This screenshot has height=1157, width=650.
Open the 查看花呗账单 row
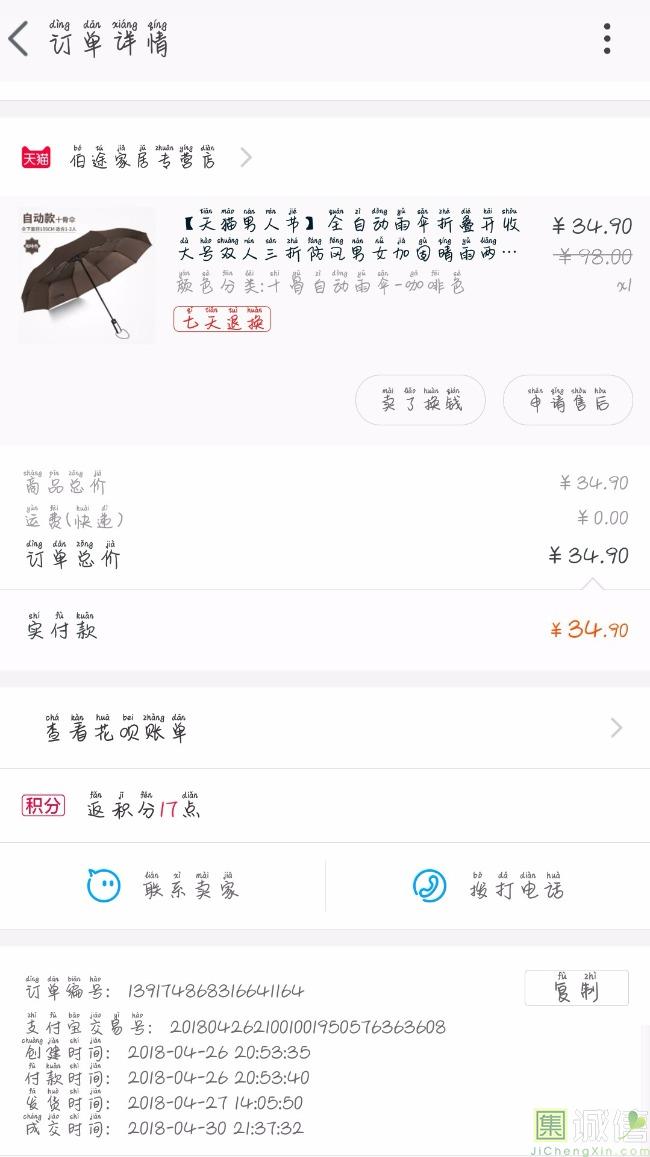324,729
